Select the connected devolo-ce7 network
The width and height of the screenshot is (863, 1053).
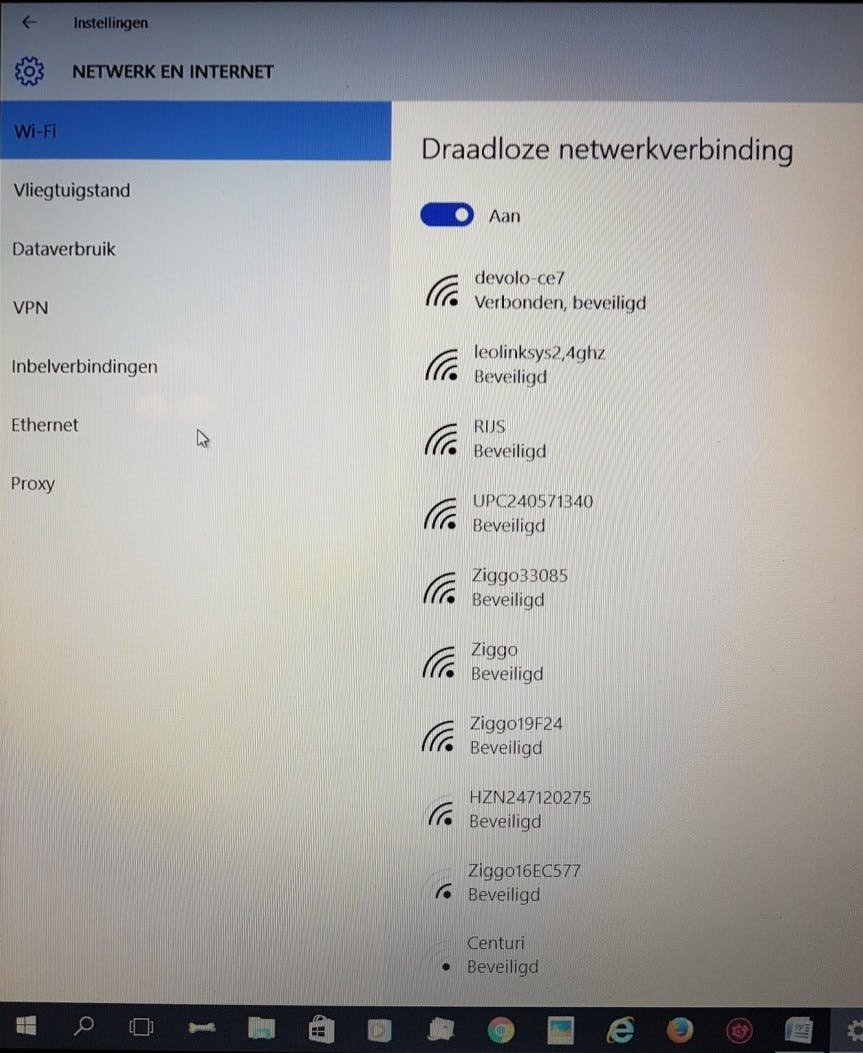click(x=558, y=289)
